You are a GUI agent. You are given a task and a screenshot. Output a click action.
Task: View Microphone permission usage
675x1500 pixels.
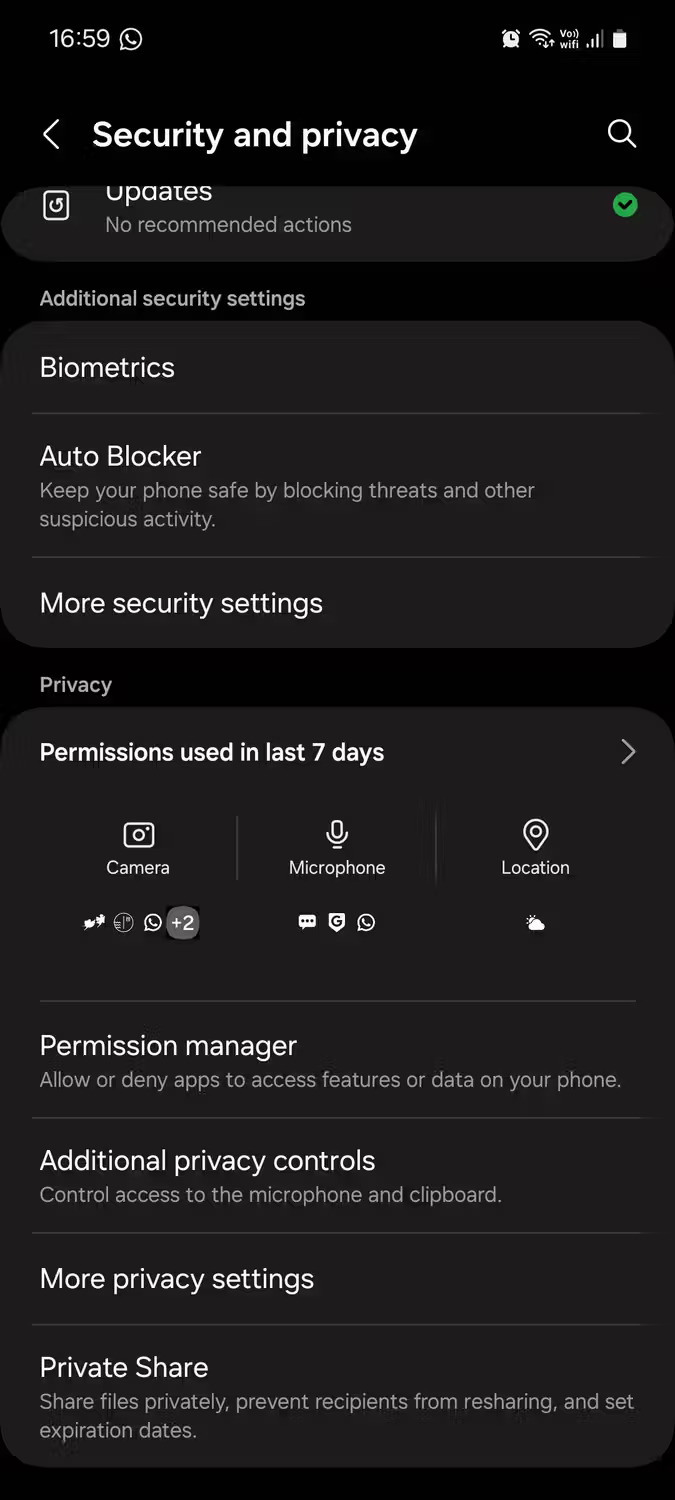[337, 849]
